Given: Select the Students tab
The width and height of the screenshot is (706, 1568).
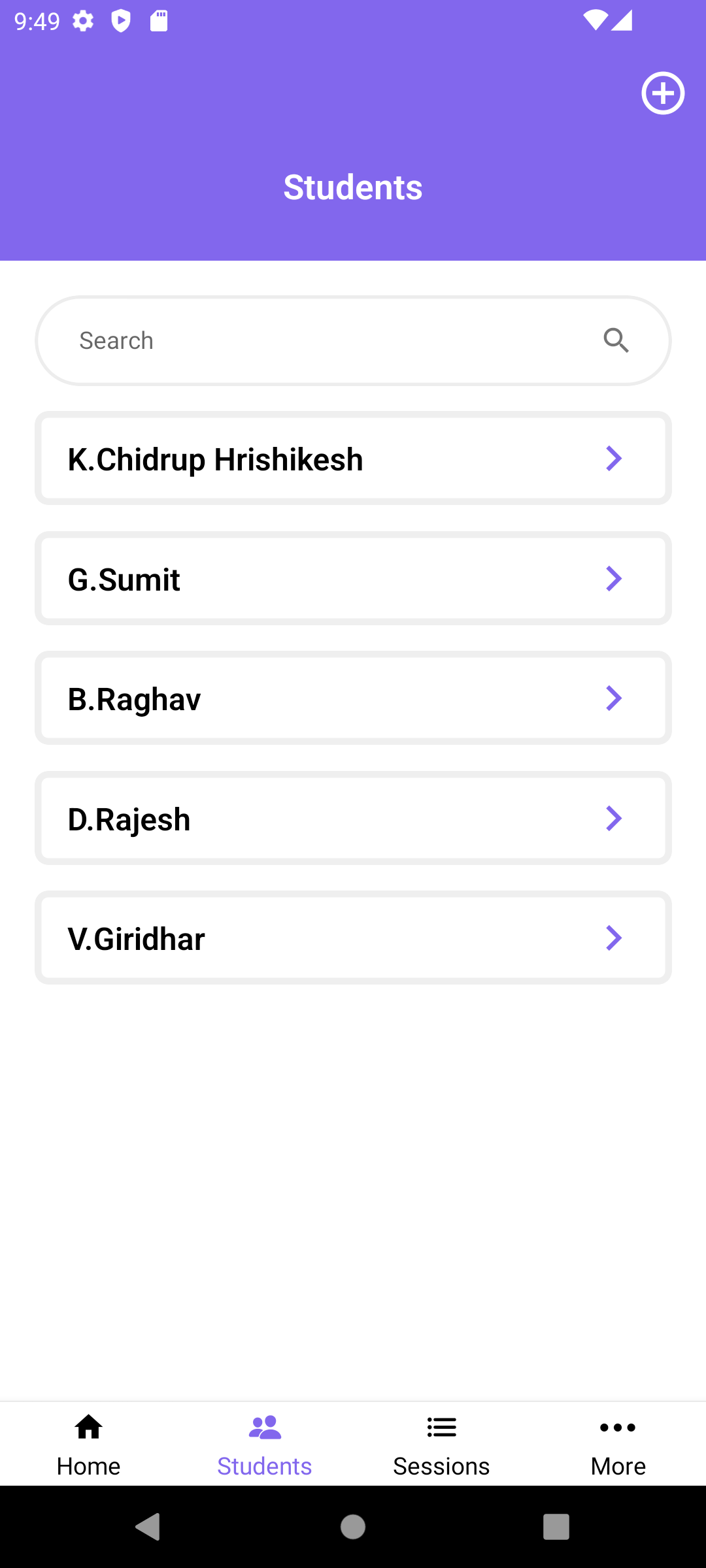Looking at the screenshot, I should (x=265, y=1445).
